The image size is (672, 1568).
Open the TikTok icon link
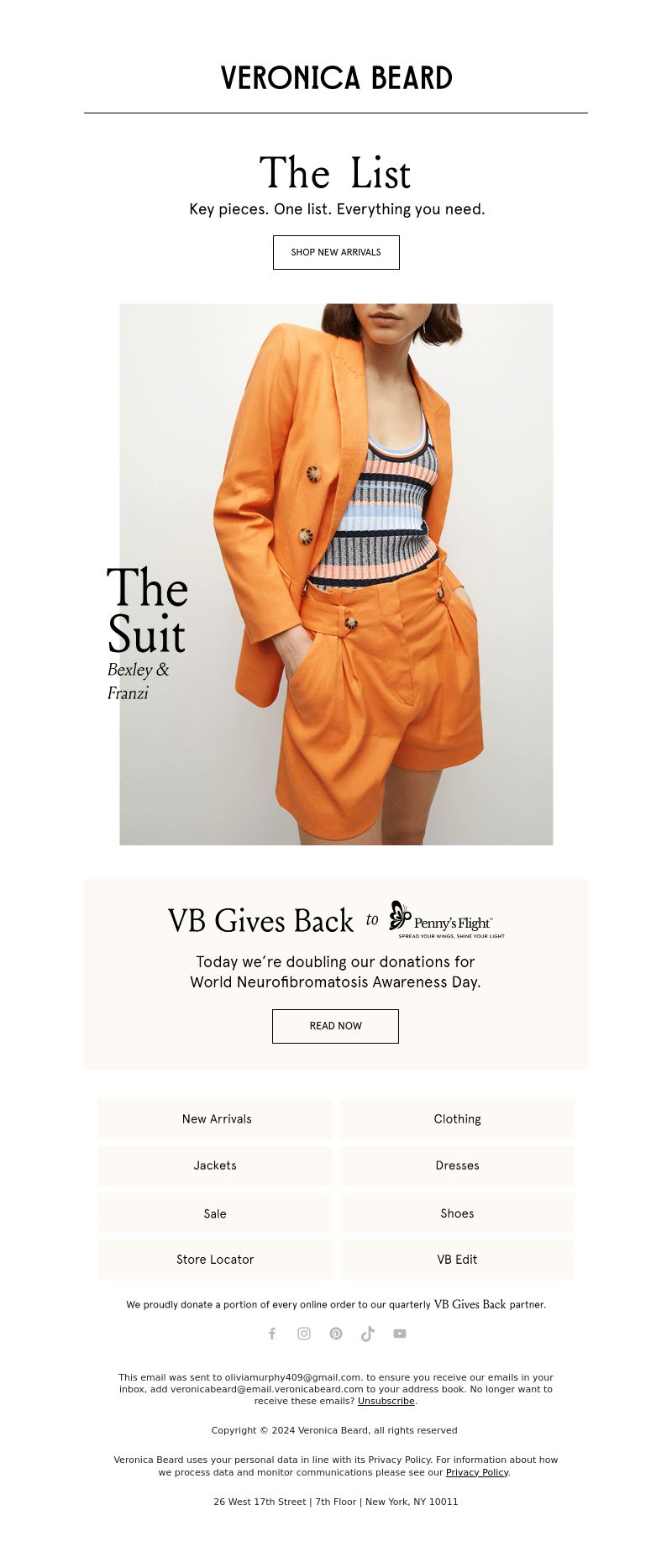point(368,1334)
